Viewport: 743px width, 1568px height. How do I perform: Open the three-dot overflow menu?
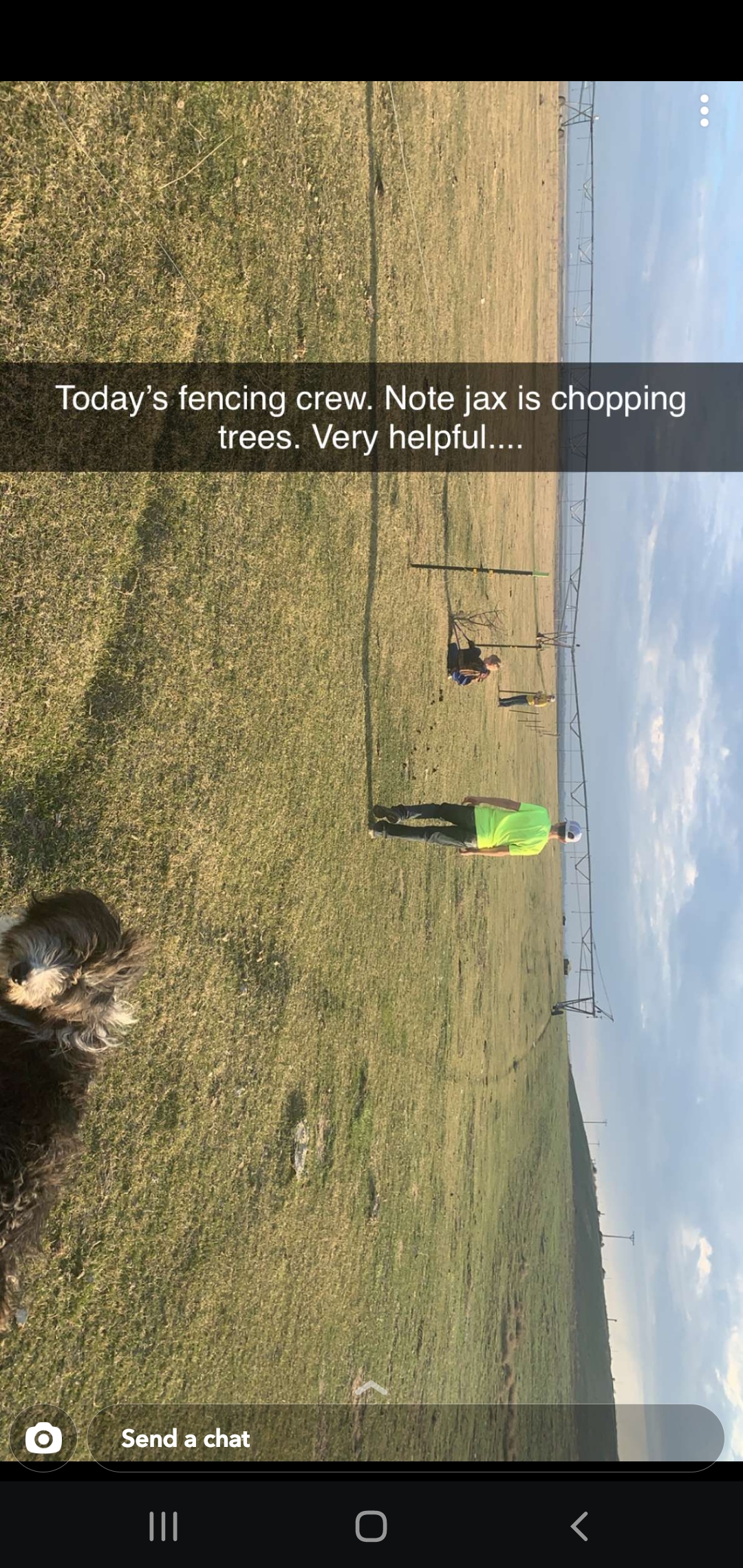coord(704,111)
